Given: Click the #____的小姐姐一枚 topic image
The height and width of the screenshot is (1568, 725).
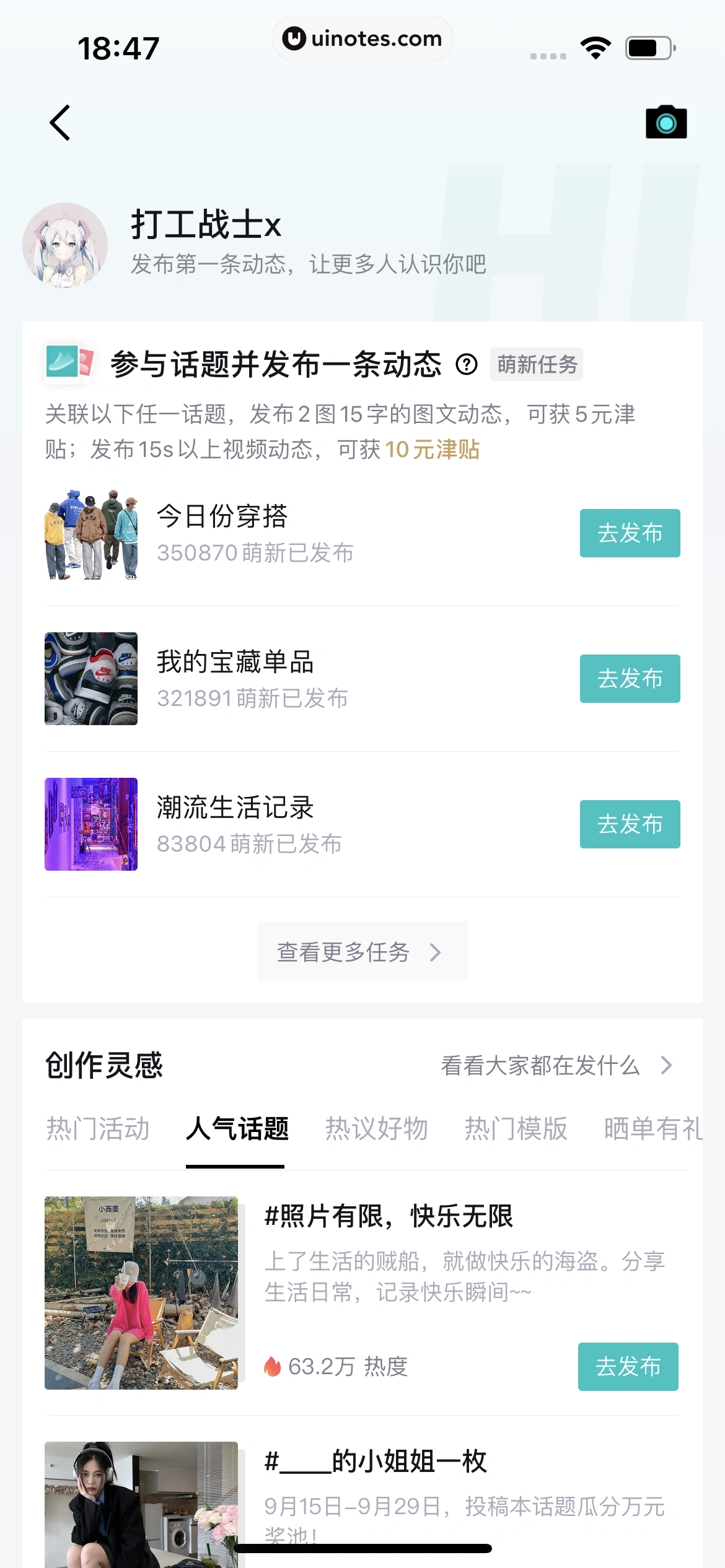Looking at the screenshot, I should (x=140, y=1505).
